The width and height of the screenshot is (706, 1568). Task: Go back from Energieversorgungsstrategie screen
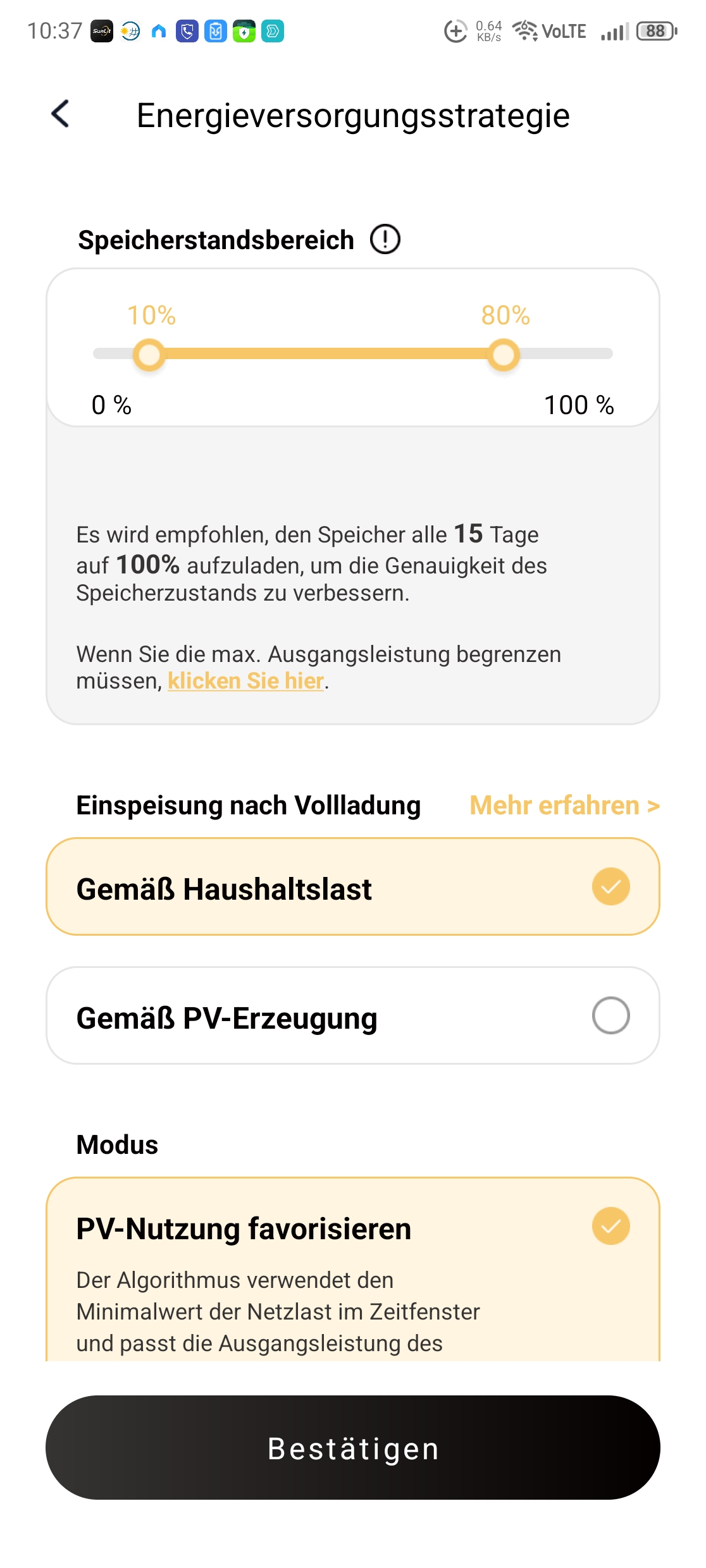[61, 114]
